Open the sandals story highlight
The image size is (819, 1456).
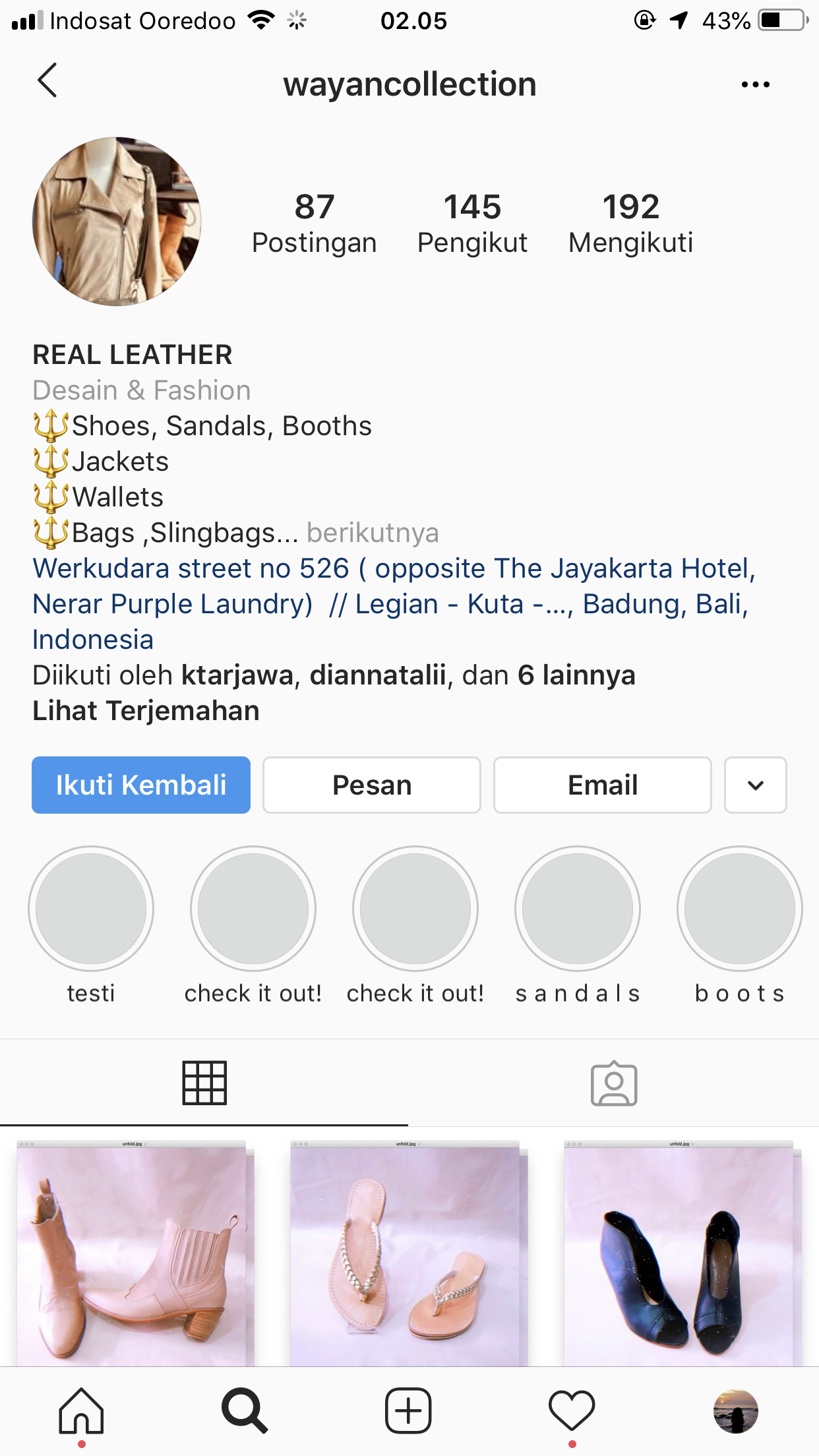[578, 909]
